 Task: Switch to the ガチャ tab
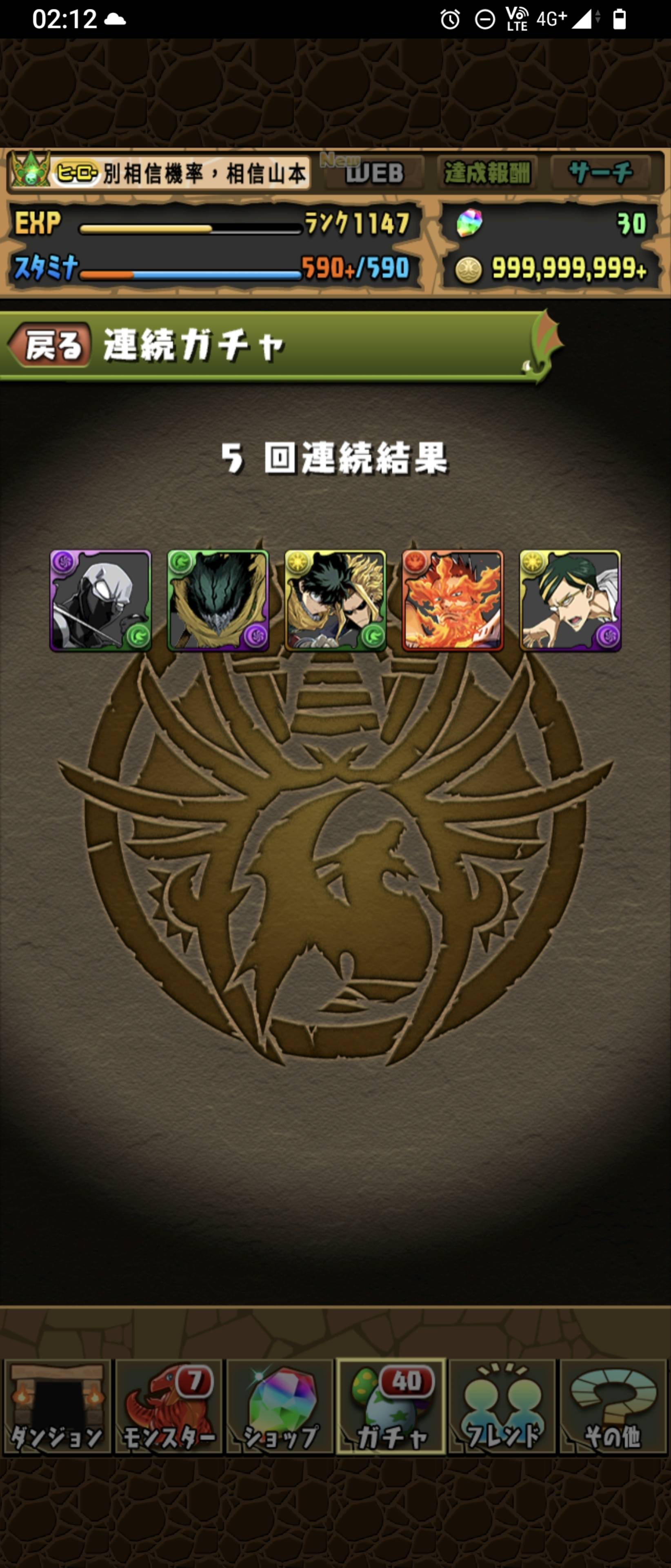(x=392, y=1406)
